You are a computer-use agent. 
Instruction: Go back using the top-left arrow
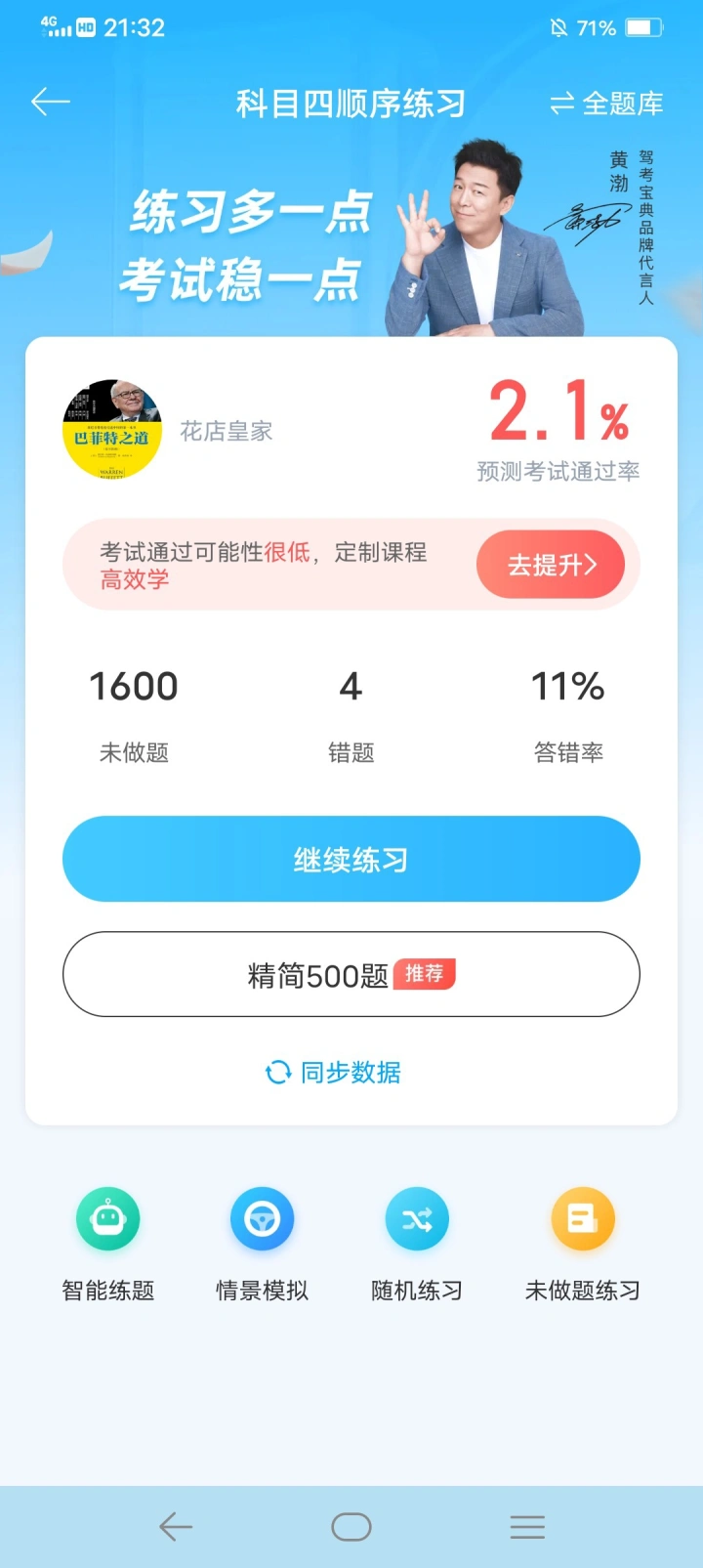point(51,102)
